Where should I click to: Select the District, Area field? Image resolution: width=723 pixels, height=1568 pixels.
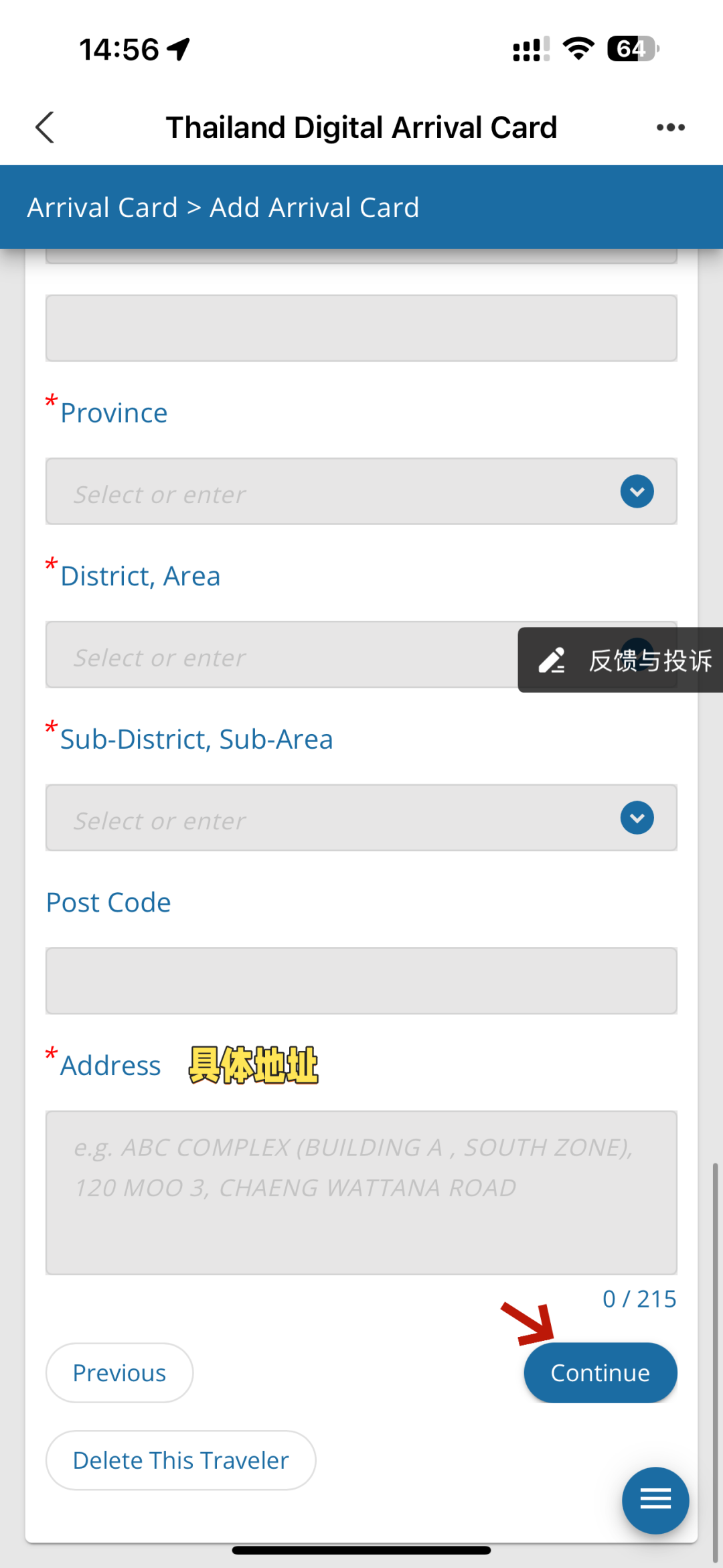click(x=281, y=655)
